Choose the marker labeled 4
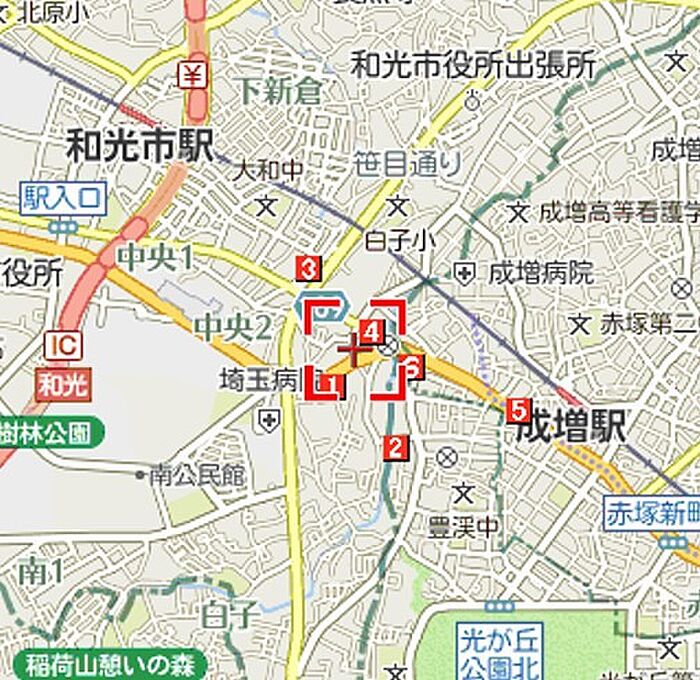The image size is (700, 680). tap(371, 330)
